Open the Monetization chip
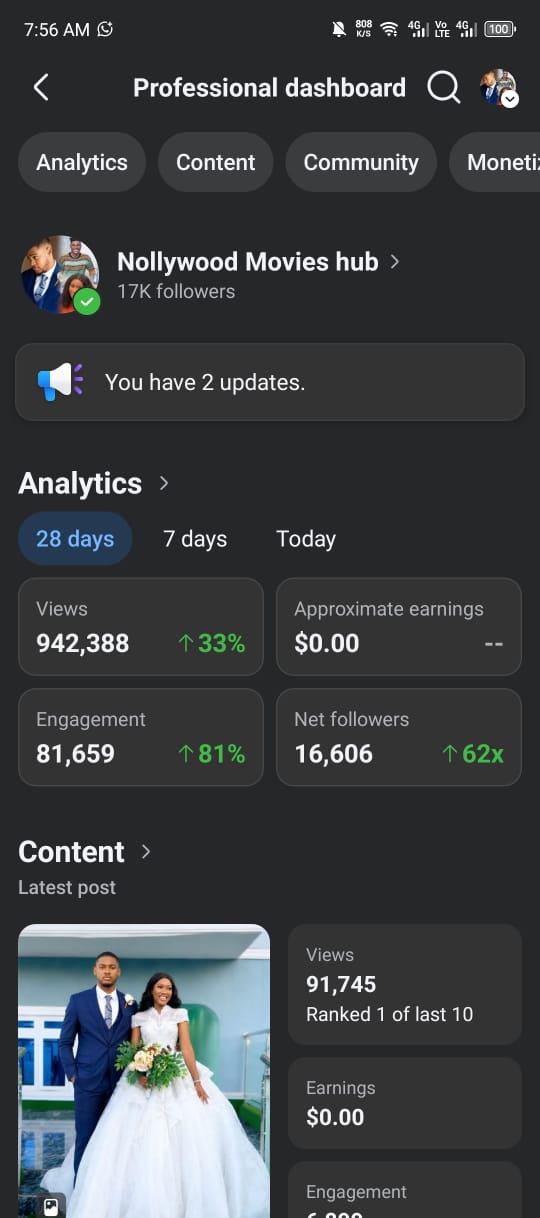The width and height of the screenshot is (540, 1218). click(x=495, y=162)
